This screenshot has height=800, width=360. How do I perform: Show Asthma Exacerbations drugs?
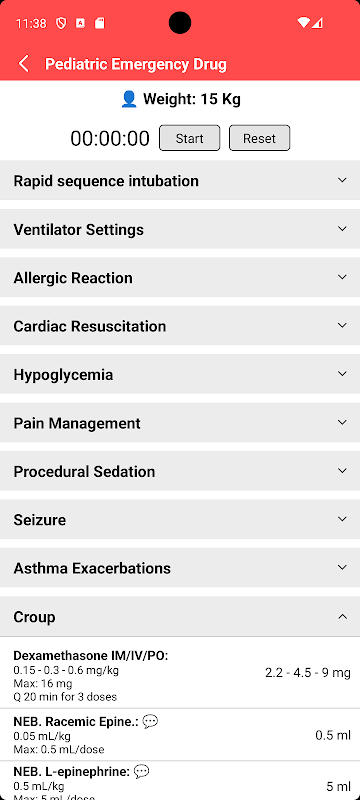point(180,568)
